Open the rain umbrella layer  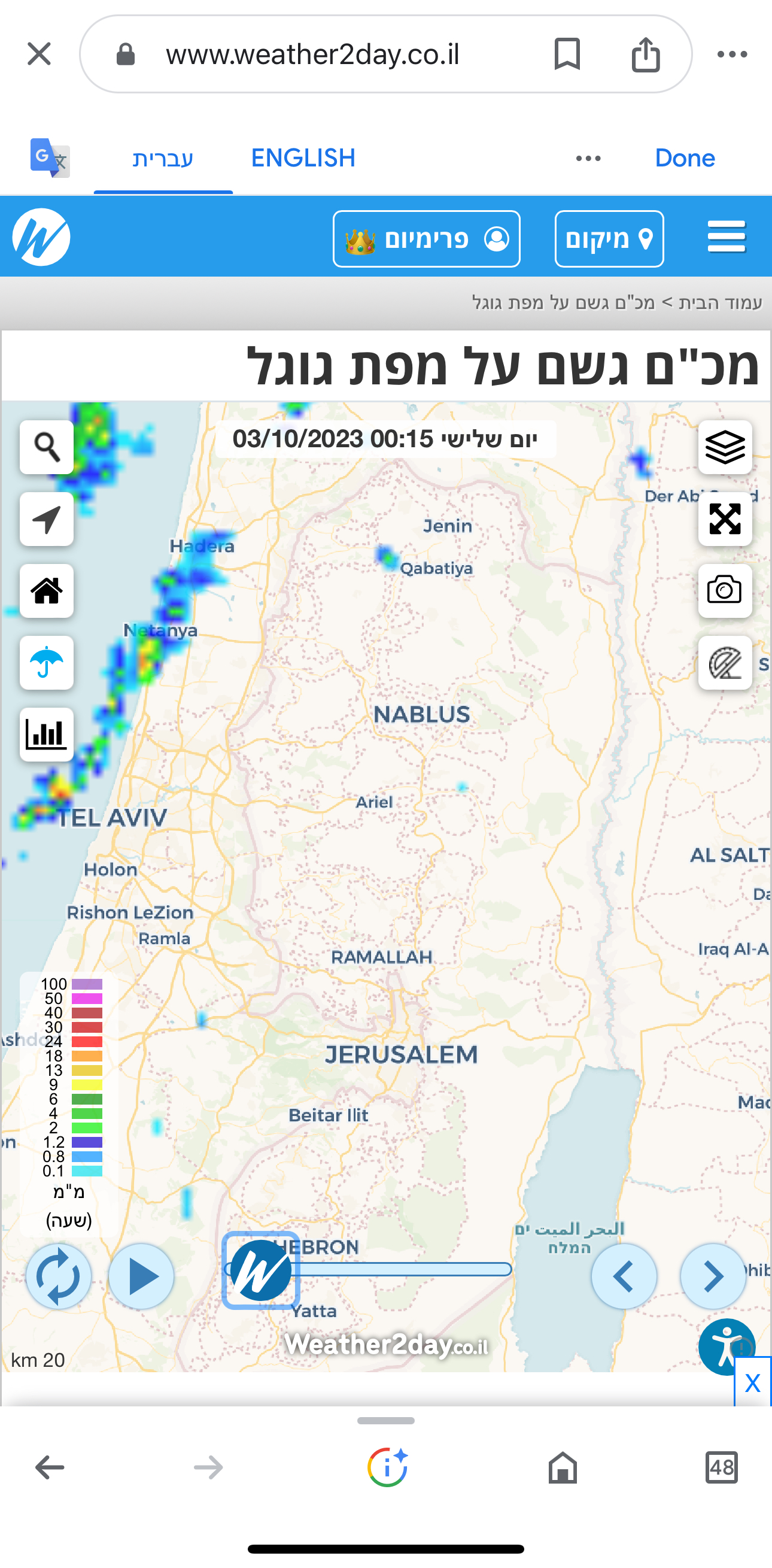click(46, 662)
